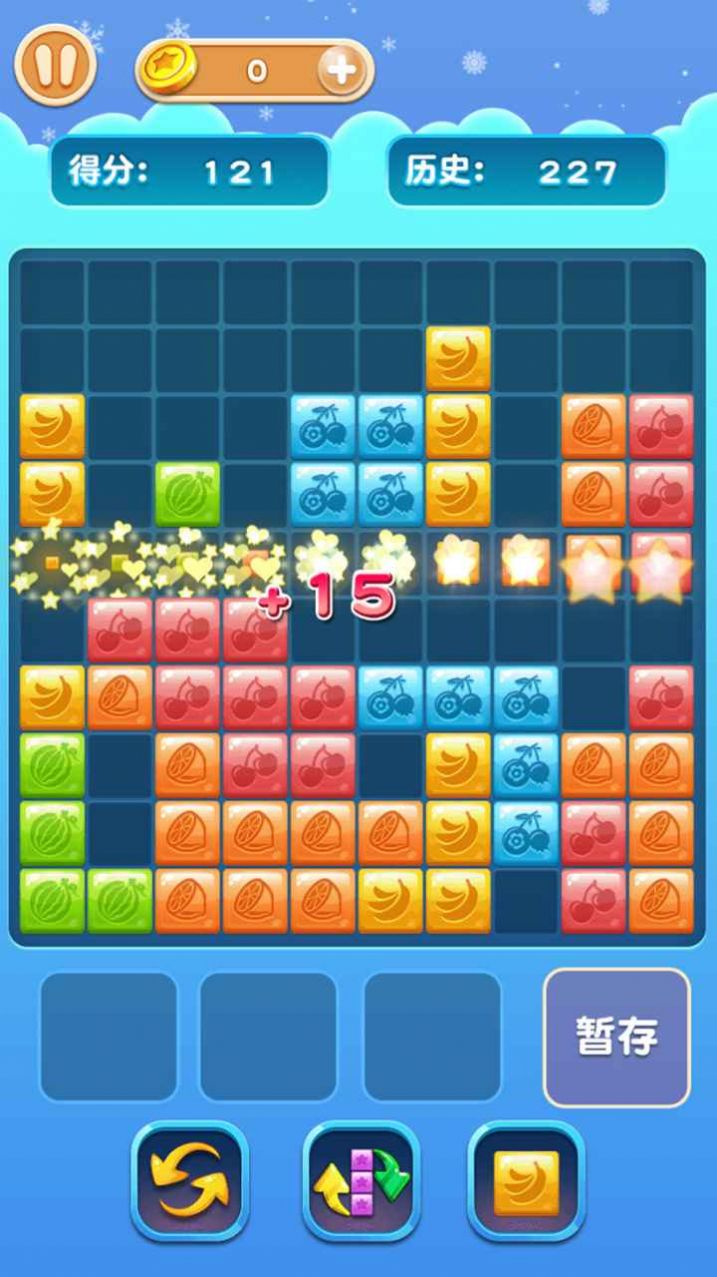
Task: Use the refresh blocks power-up
Action: coord(190,1181)
